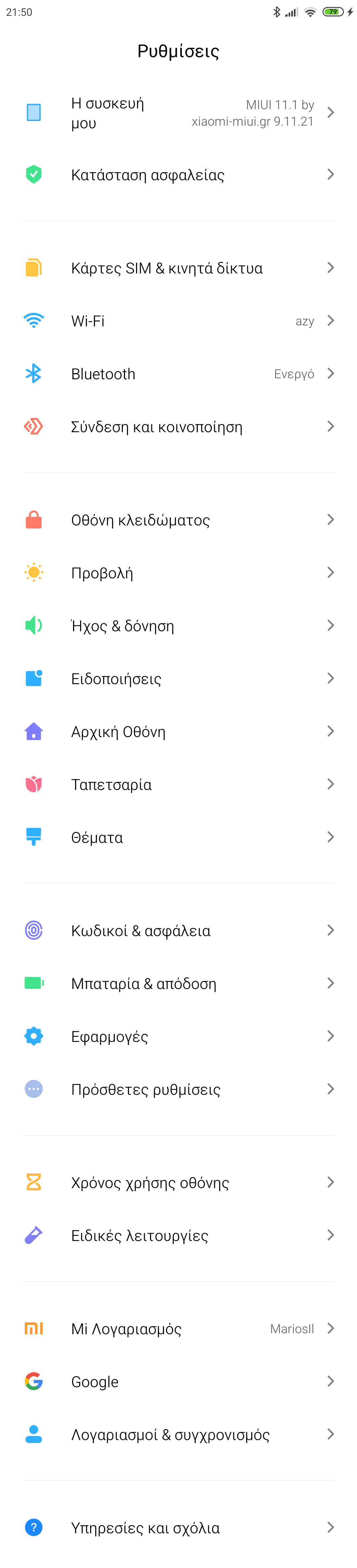The image size is (357, 1568).
Task: Open Bluetooth settings
Action: pos(178,374)
